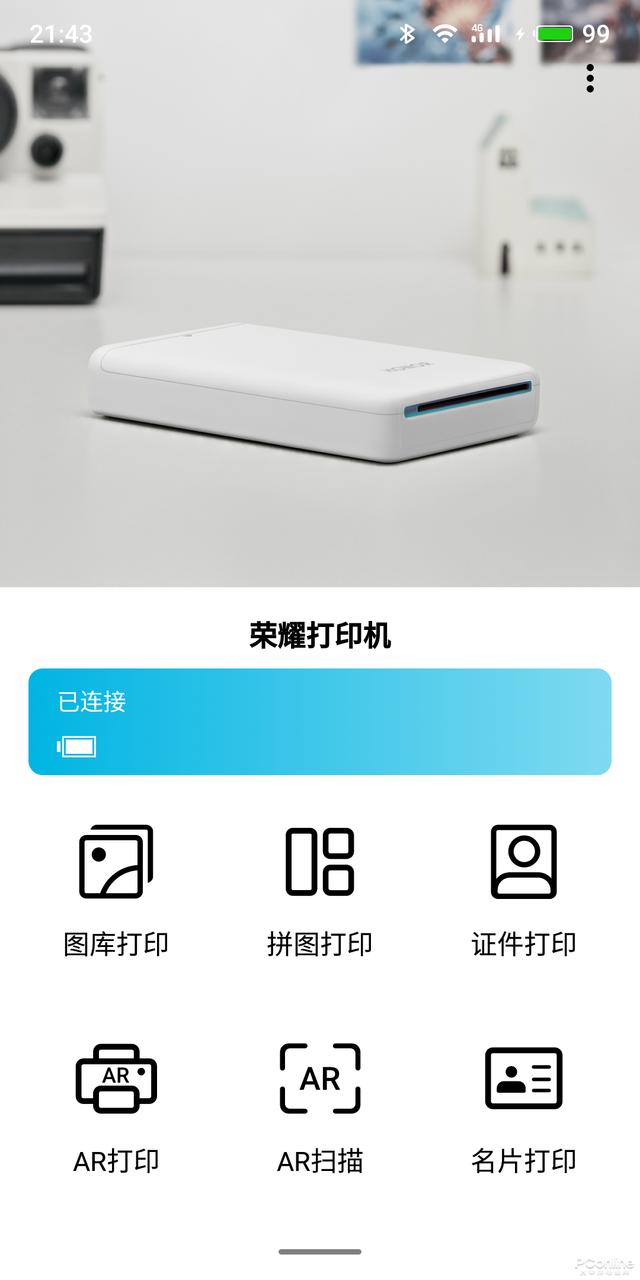The height and width of the screenshot is (1280, 640).
Task: Tap the connected printer status card
Action: click(x=320, y=721)
